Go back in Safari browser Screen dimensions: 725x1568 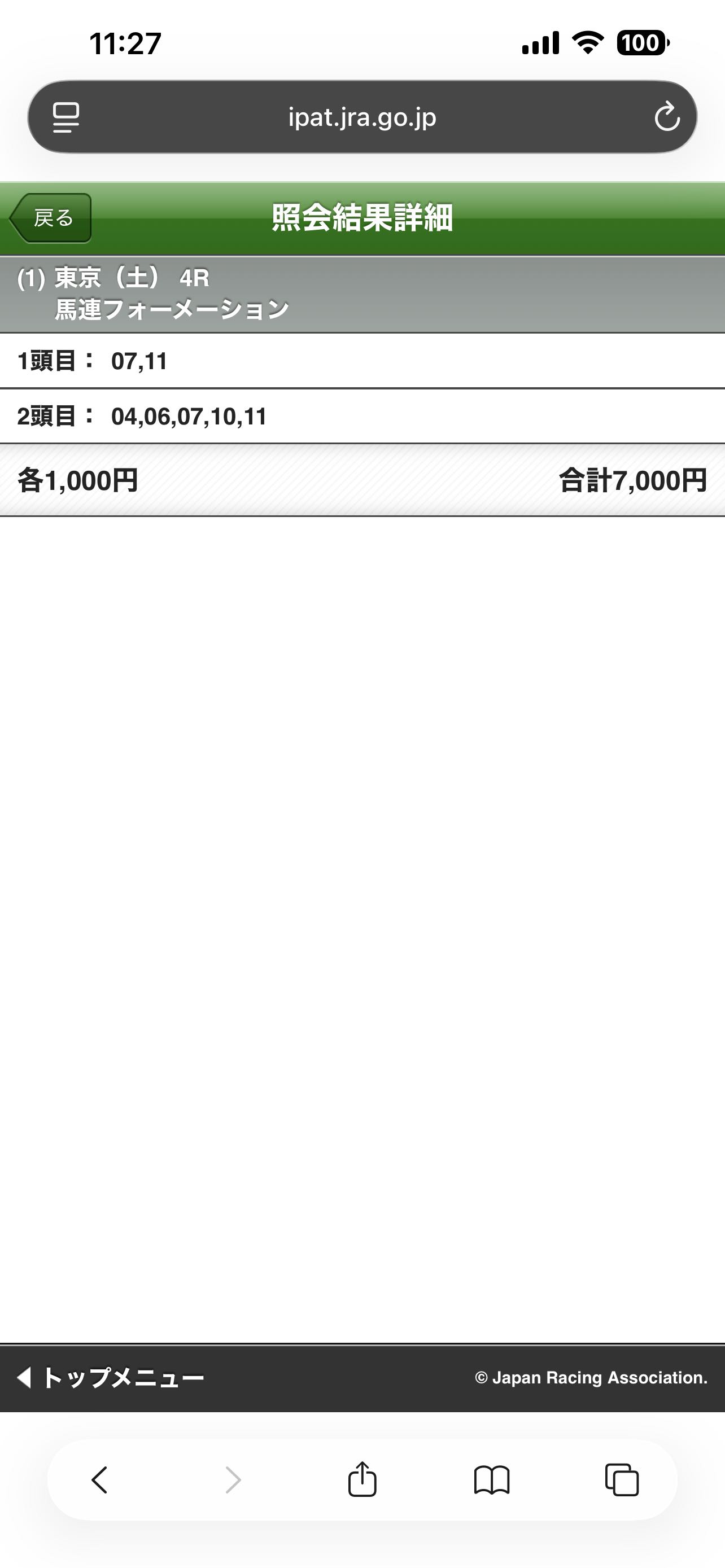click(x=100, y=1480)
